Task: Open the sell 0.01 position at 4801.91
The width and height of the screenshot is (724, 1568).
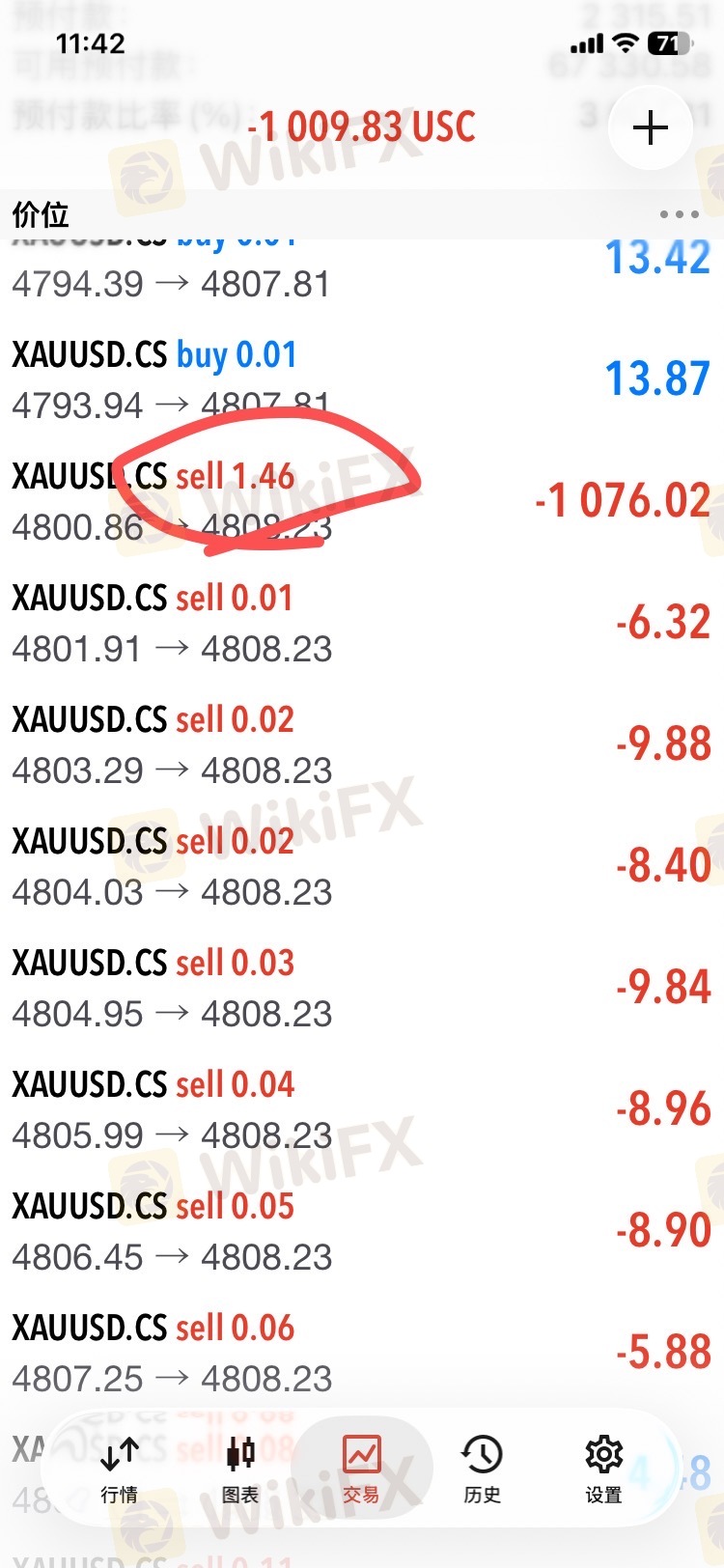Action: [x=362, y=623]
